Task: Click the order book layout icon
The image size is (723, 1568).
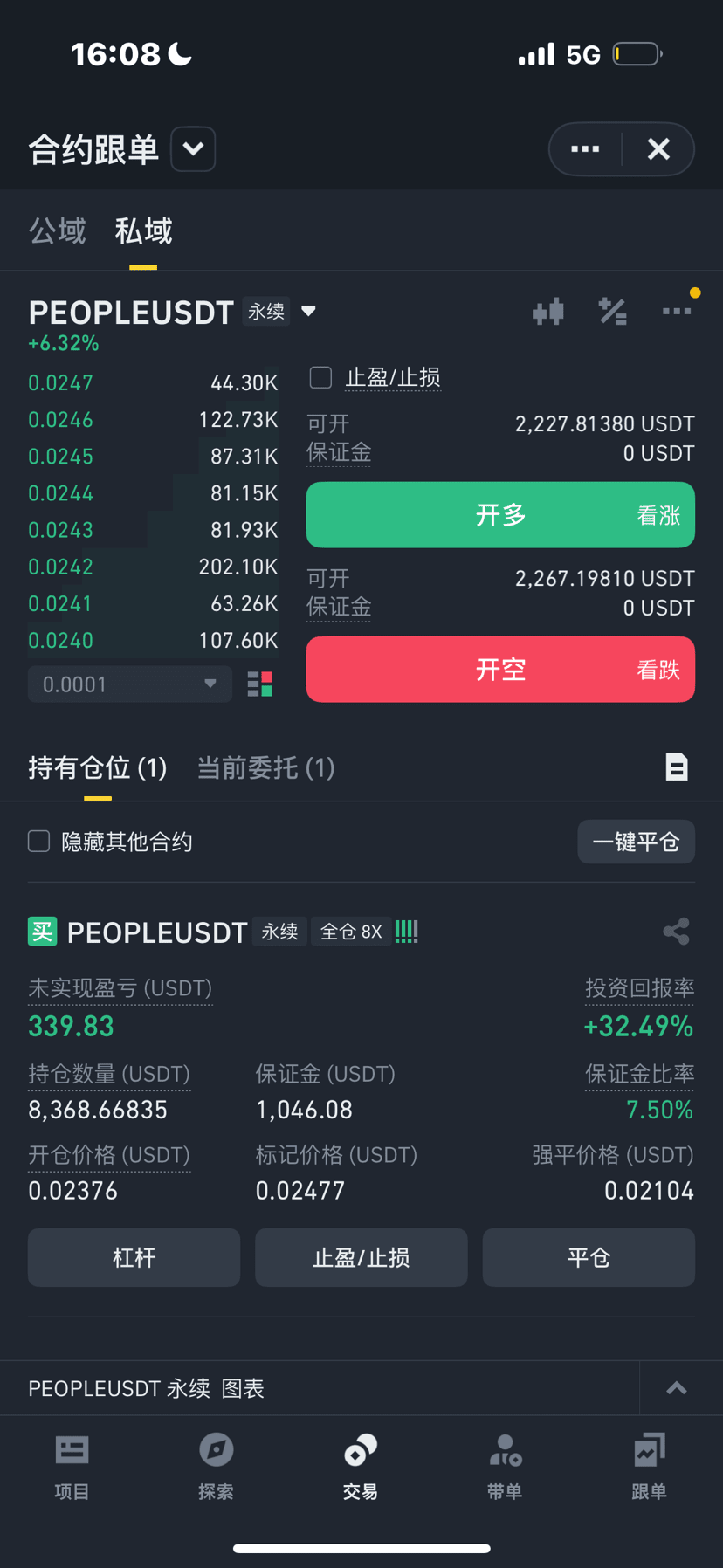Action: 259,684
